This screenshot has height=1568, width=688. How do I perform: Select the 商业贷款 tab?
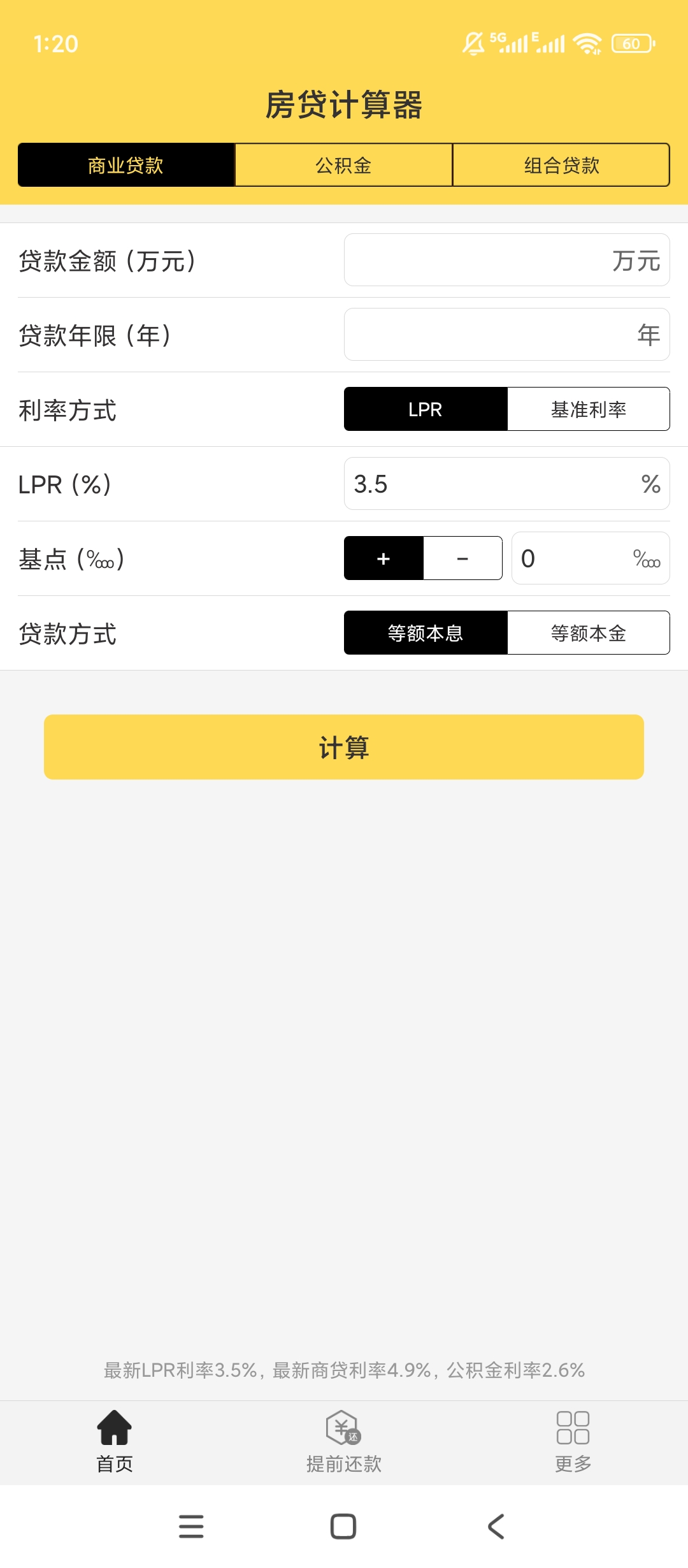[126, 165]
